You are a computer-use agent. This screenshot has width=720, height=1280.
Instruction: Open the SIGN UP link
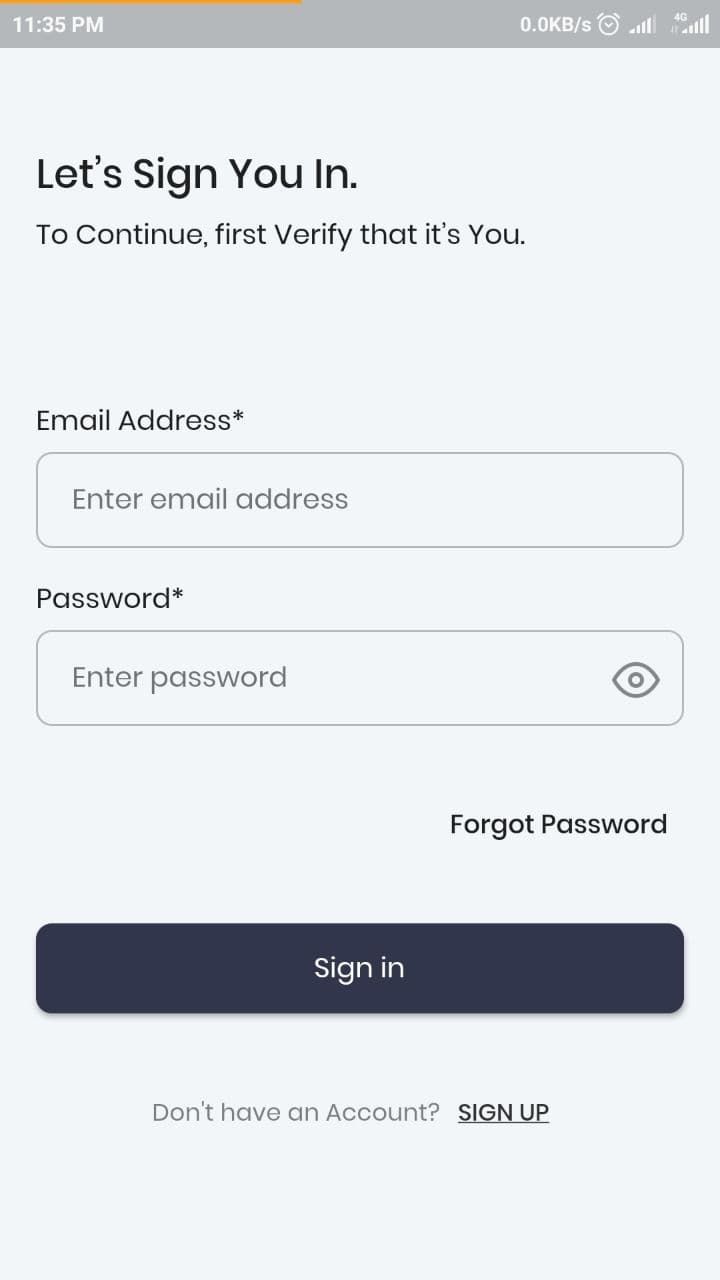(x=503, y=1112)
